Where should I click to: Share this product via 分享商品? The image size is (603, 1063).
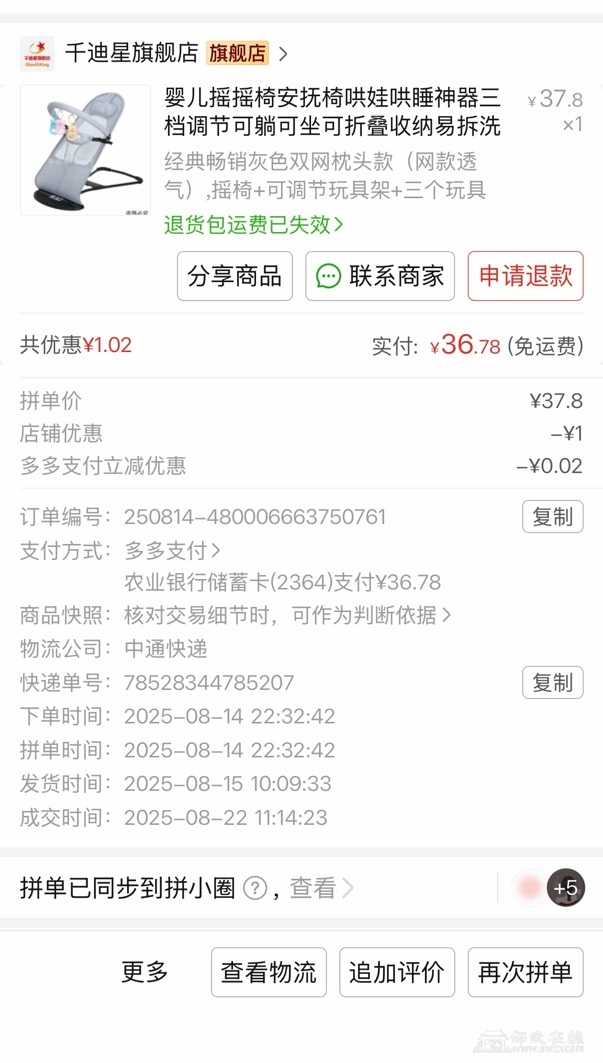pos(235,276)
